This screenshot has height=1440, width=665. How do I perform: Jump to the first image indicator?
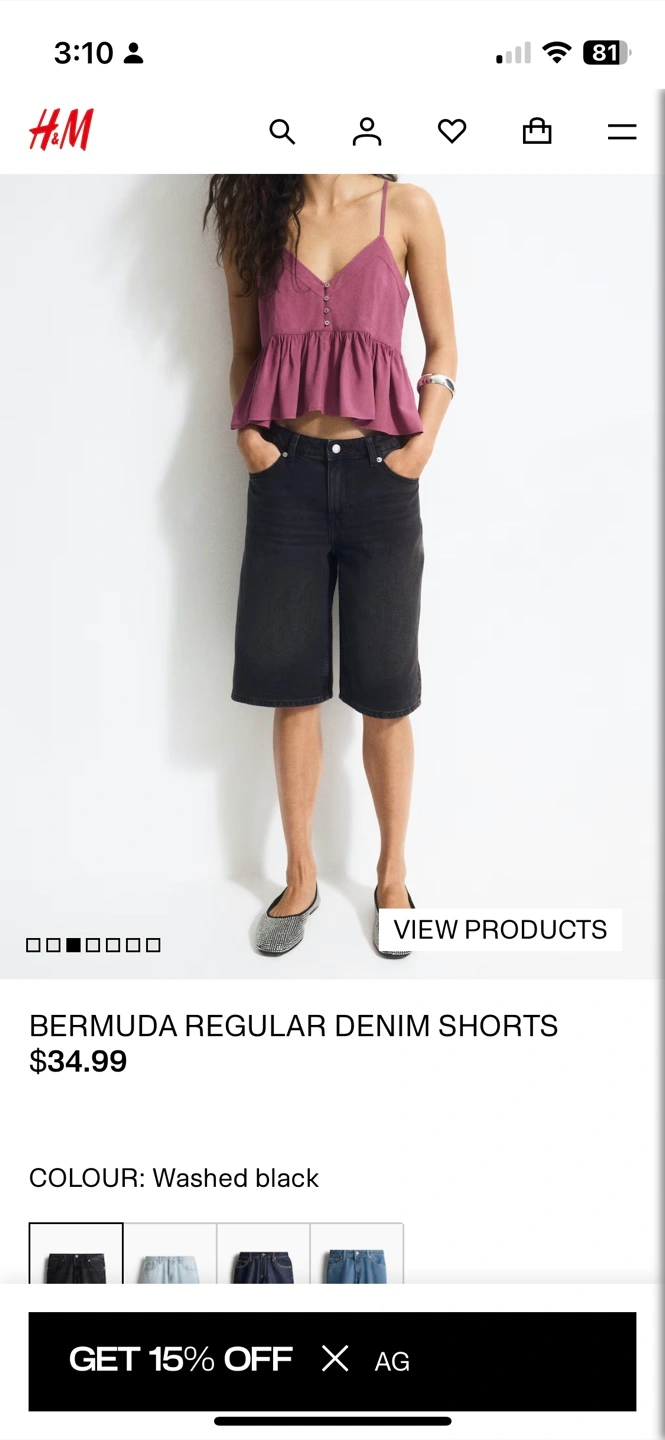pos(33,945)
